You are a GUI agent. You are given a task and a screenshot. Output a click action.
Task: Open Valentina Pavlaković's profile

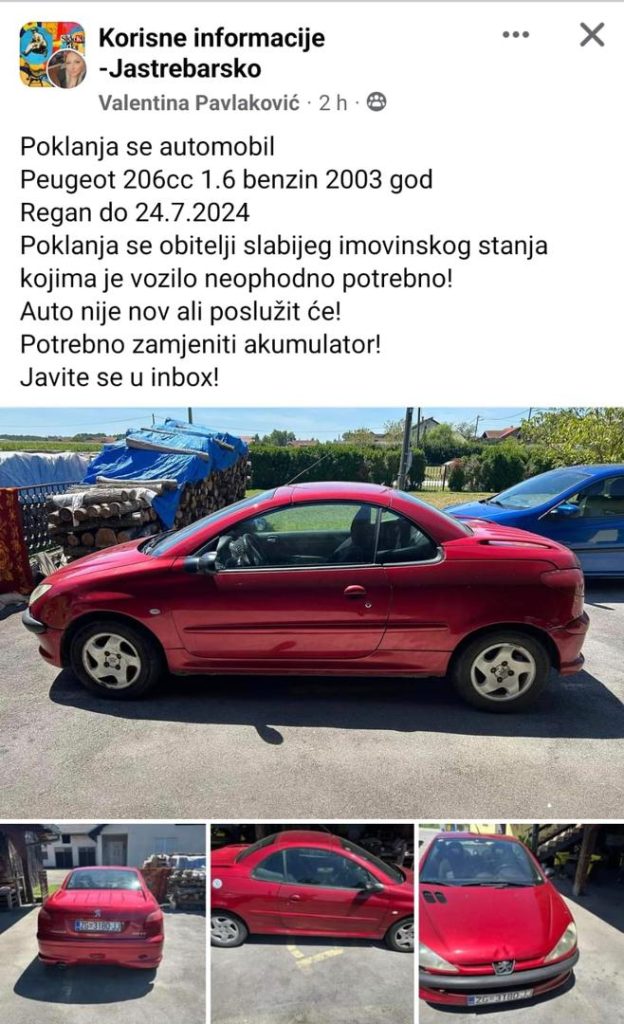[x=199, y=102]
